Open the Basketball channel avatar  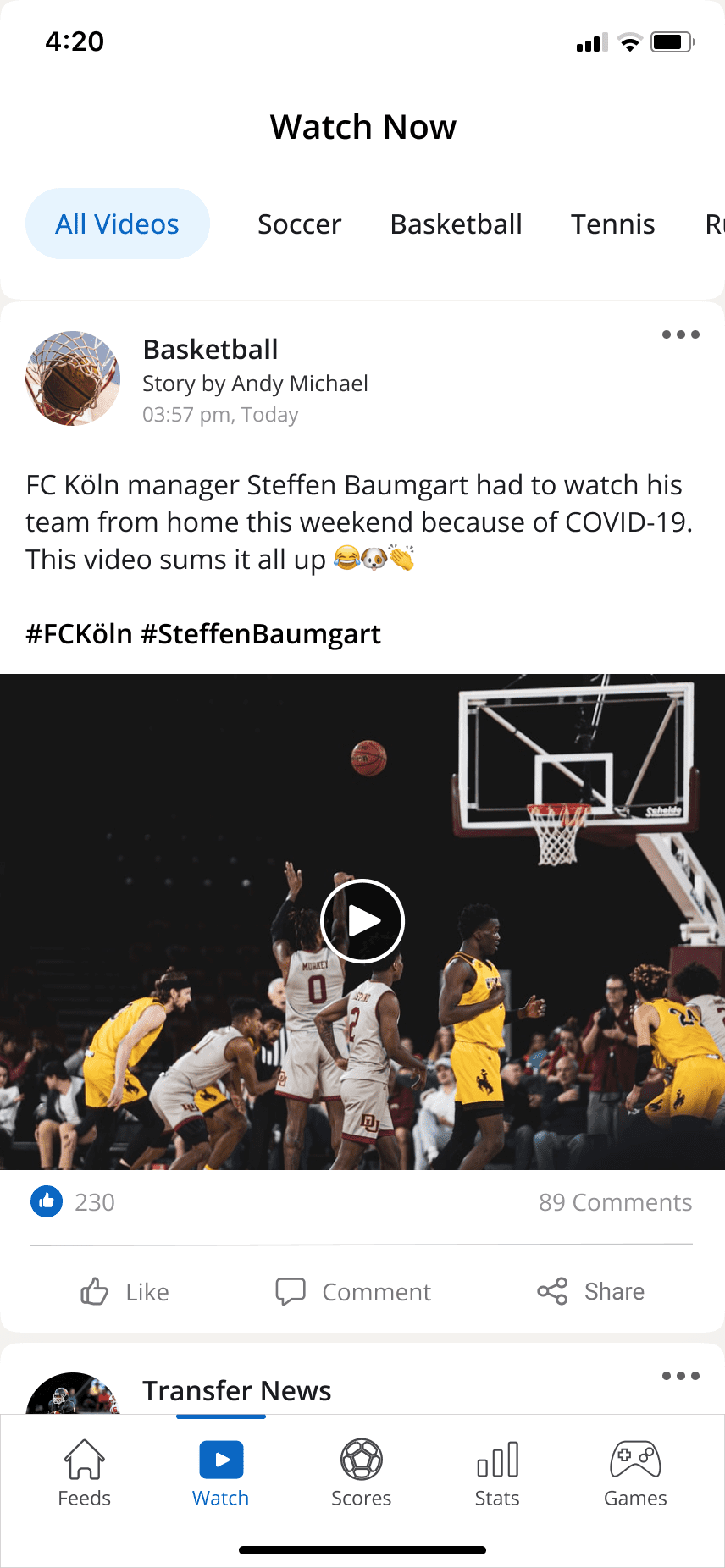73,378
